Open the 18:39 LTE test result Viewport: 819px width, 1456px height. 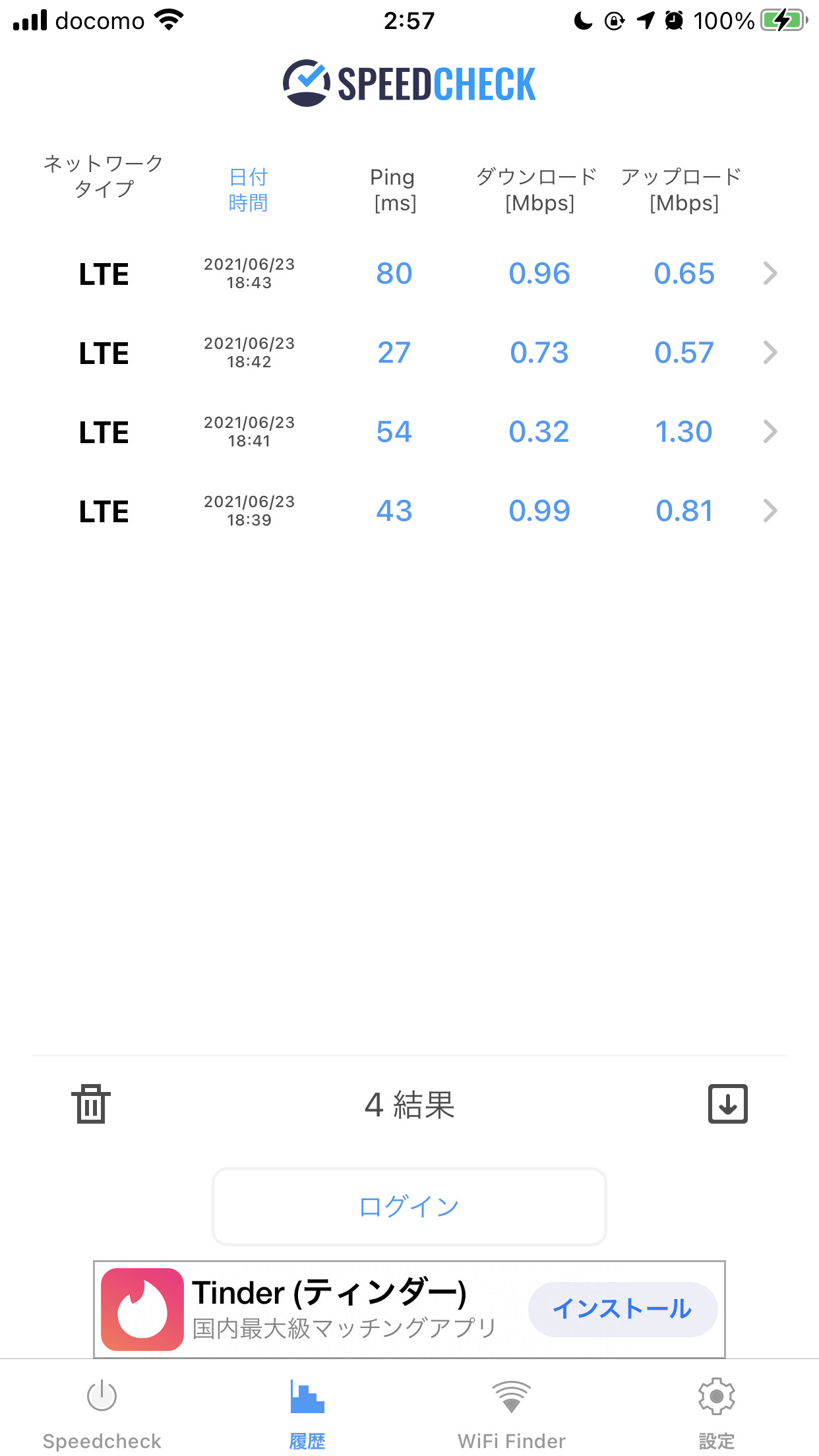point(409,511)
